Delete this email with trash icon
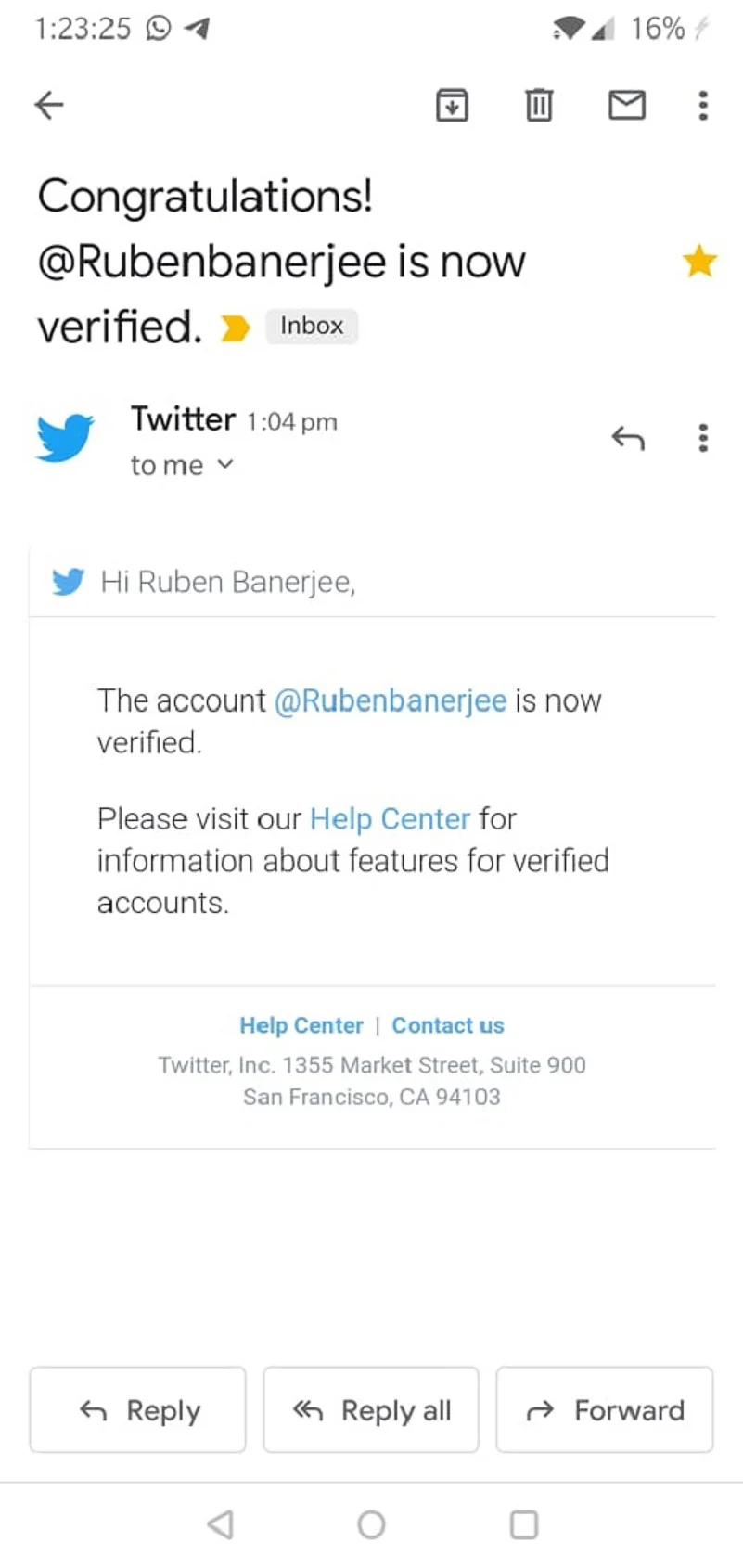This screenshot has height=1568, width=743. pyautogui.click(x=539, y=105)
